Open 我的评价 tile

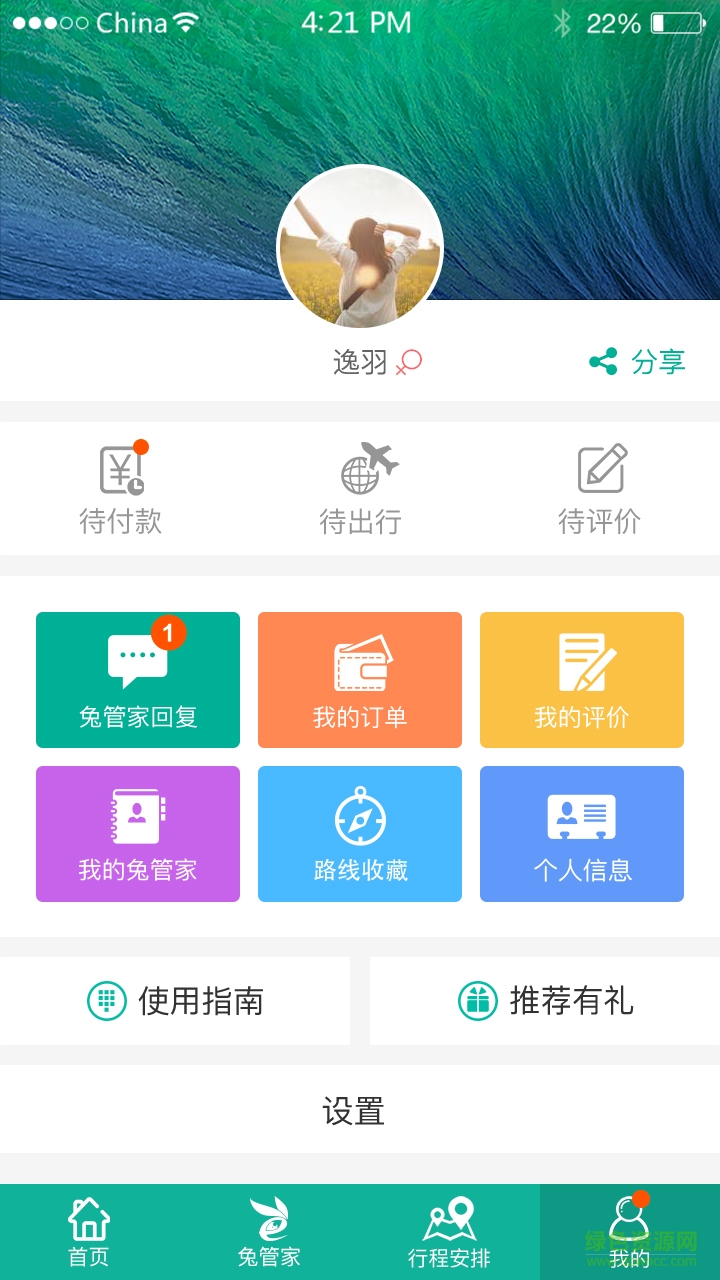pyautogui.click(x=582, y=680)
